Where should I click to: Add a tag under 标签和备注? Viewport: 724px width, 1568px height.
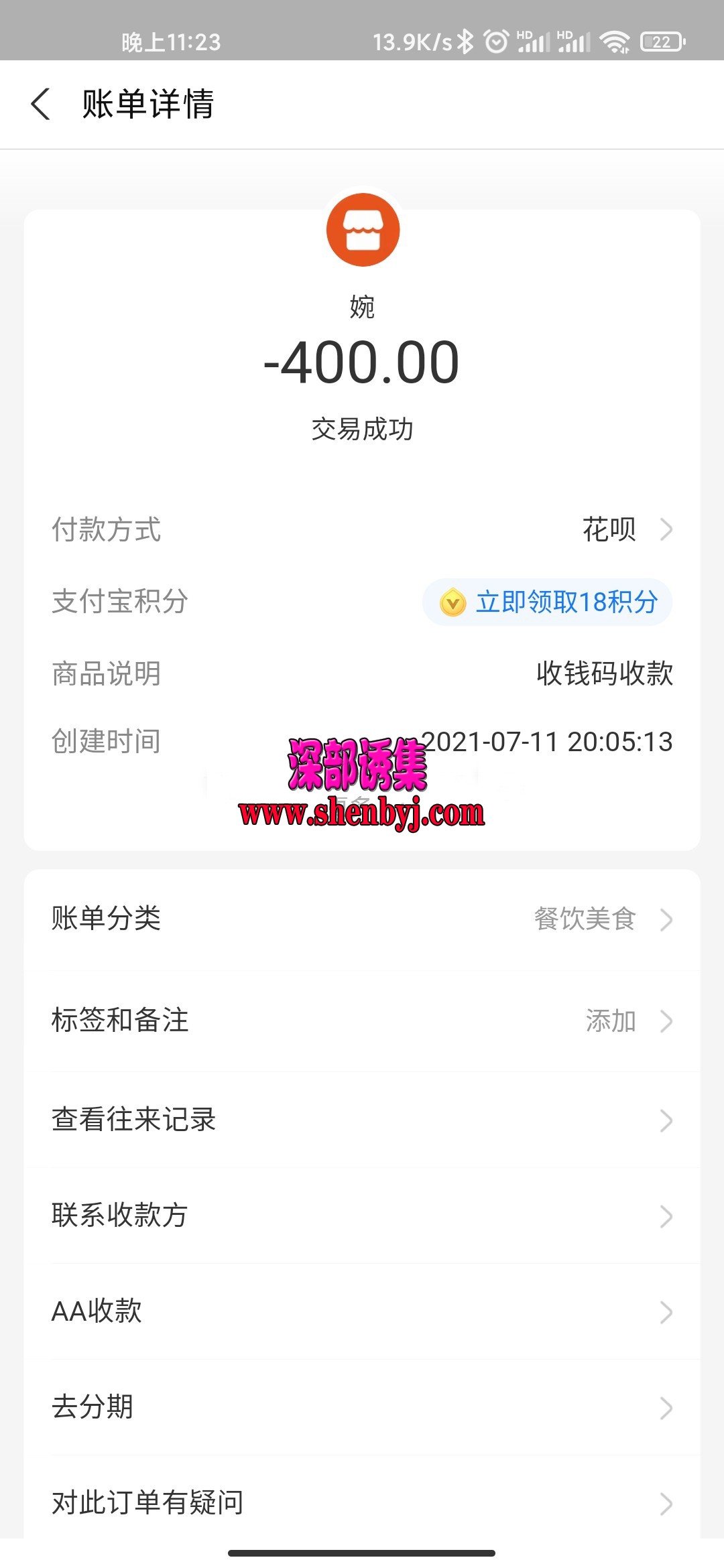pyautogui.click(x=362, y=1021)
